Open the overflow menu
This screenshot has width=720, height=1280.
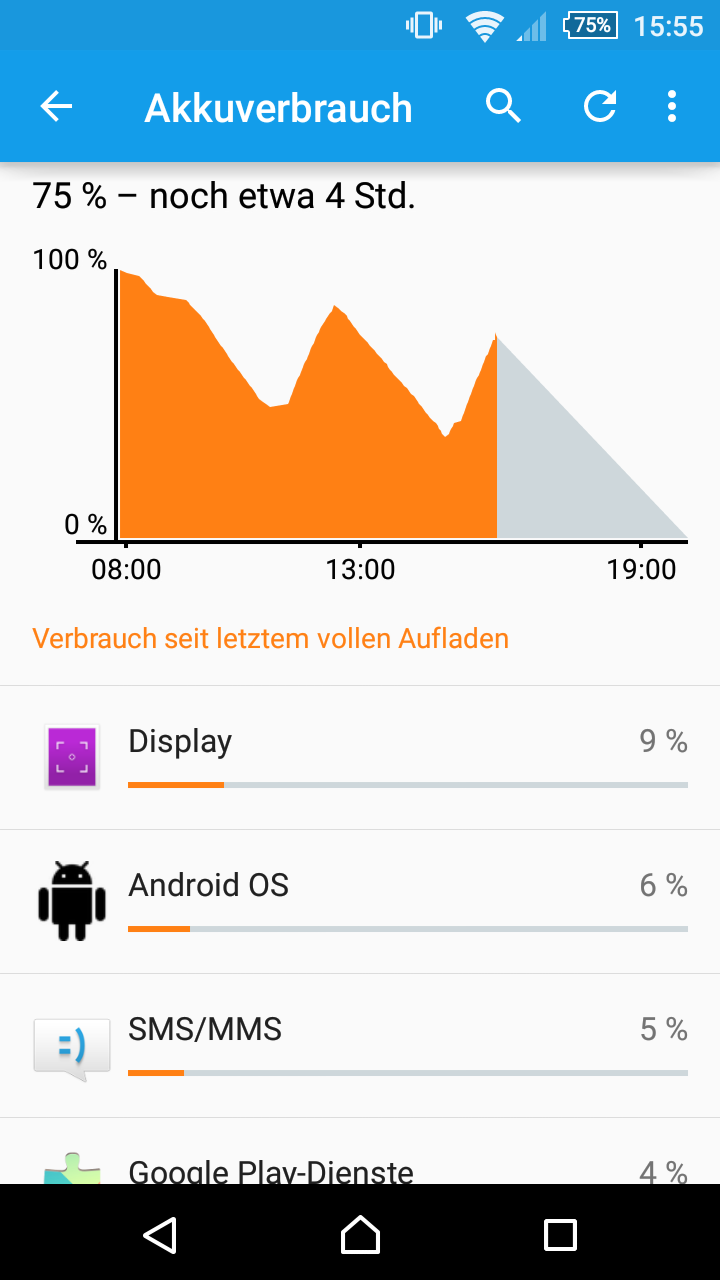click(671, 106)
